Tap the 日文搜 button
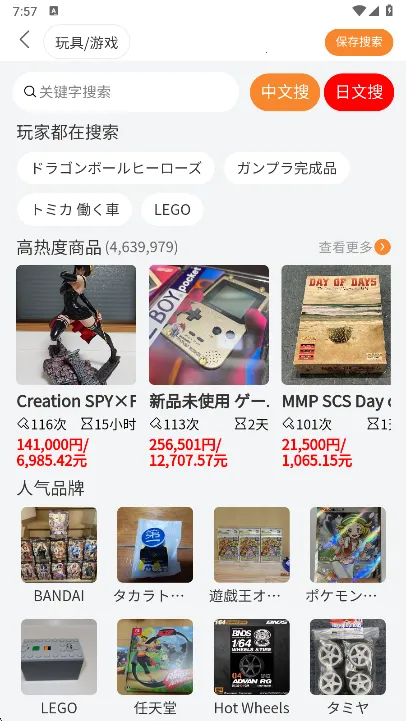The image size is (406, 721). click(x=359, y=92)
